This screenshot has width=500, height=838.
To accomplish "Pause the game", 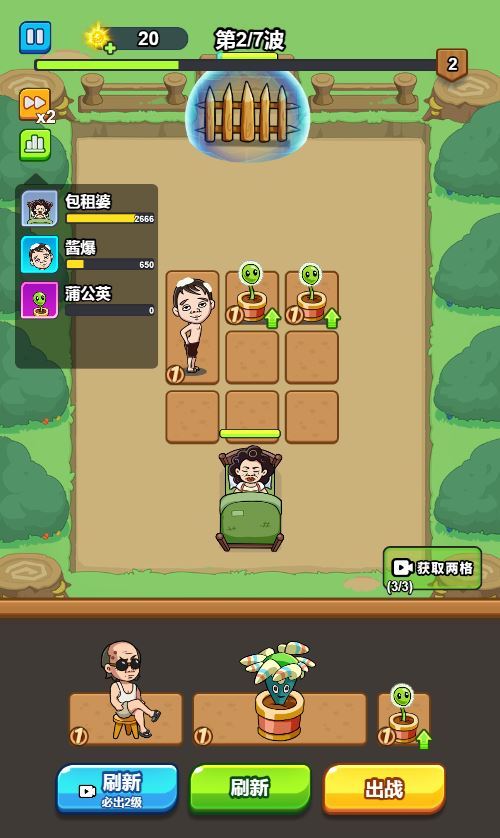I will [35, 37].
